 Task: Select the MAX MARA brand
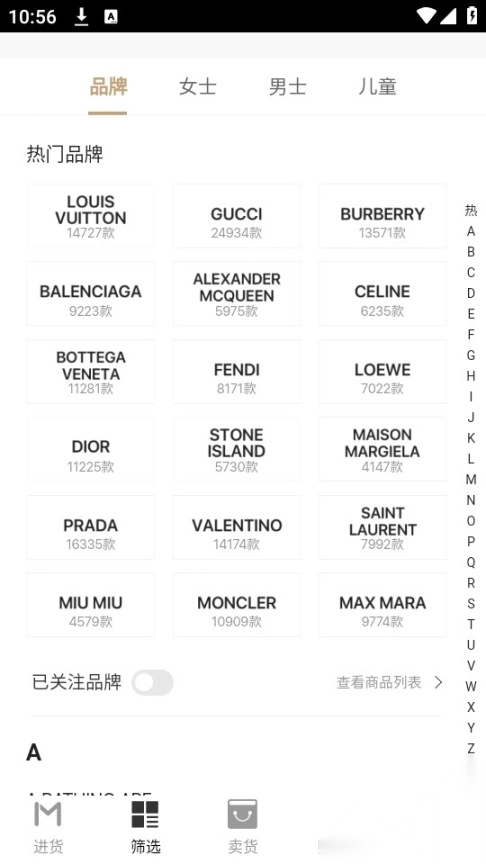[x=382, y=605]
